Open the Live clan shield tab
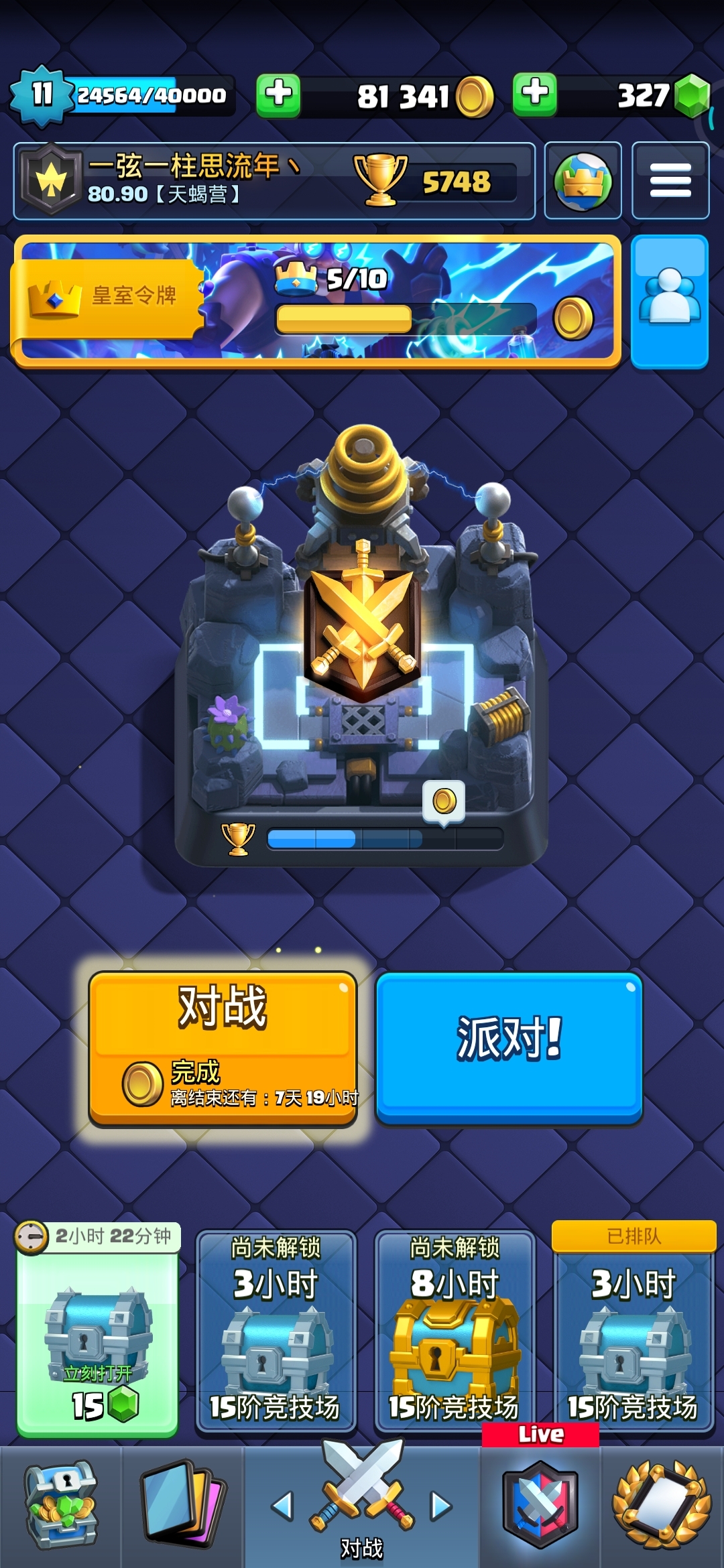Viewport: 724px width, 1568px height. (540, 1501)
